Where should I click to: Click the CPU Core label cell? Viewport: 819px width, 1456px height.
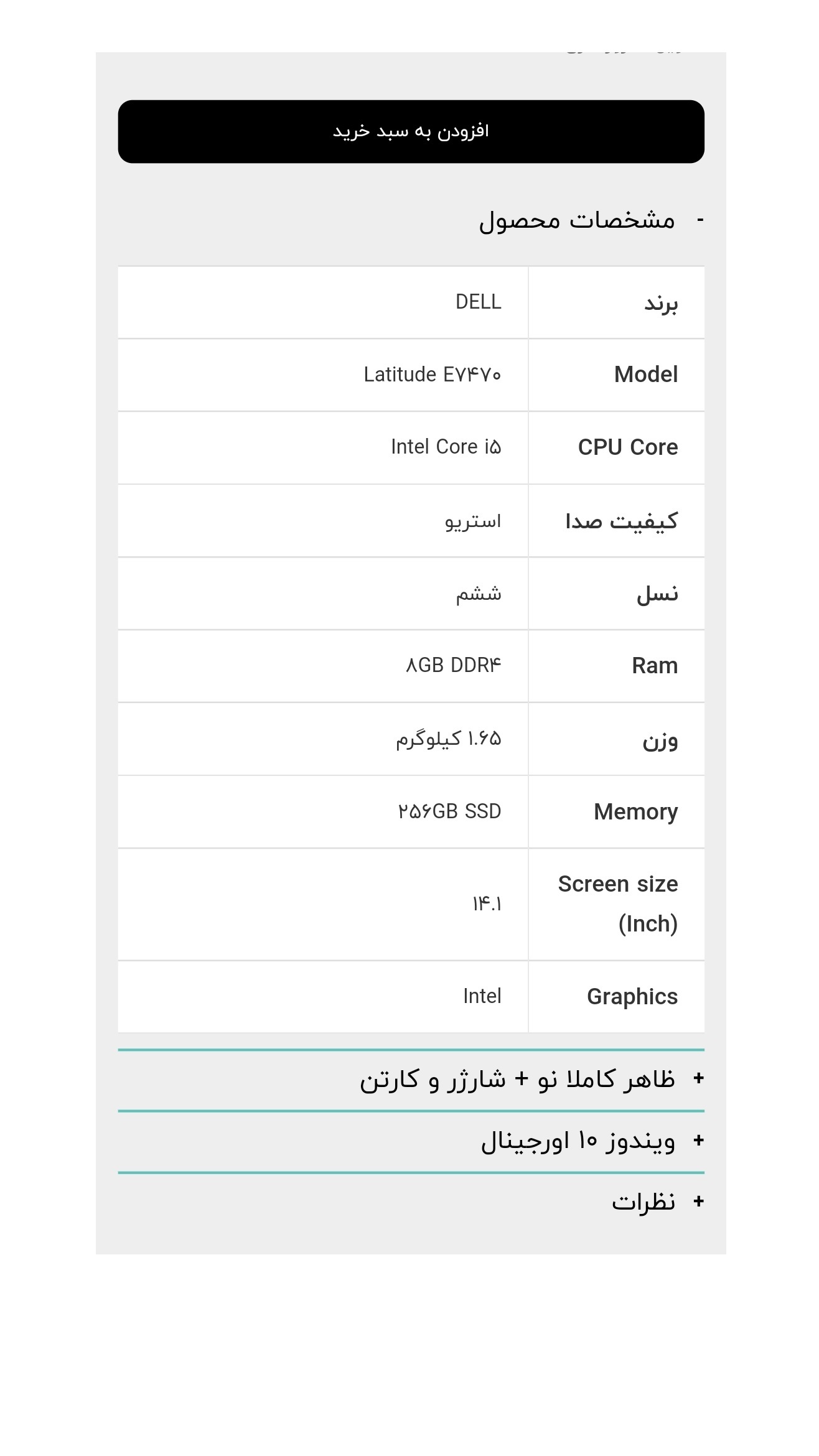627,447
